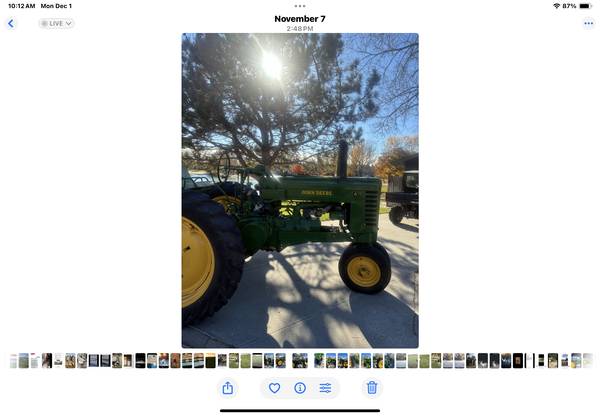The width and height of the screenshot is (600, 416).
Task: Delete this photo with the trash icon
Action: click(x=372, y=388)
